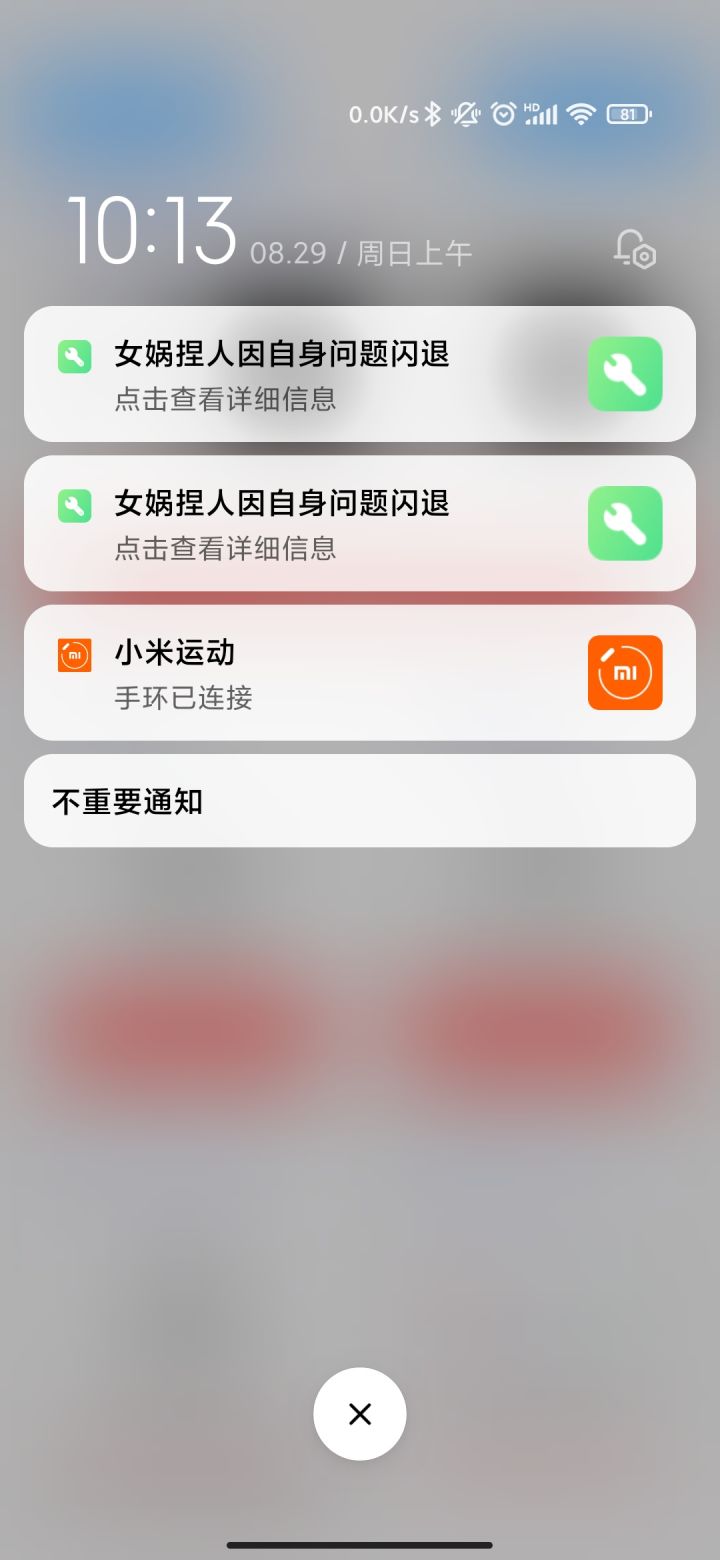Tap the X button to clear all notifications
Screen dimensions: 720x1560
(x=360, y=1414)
